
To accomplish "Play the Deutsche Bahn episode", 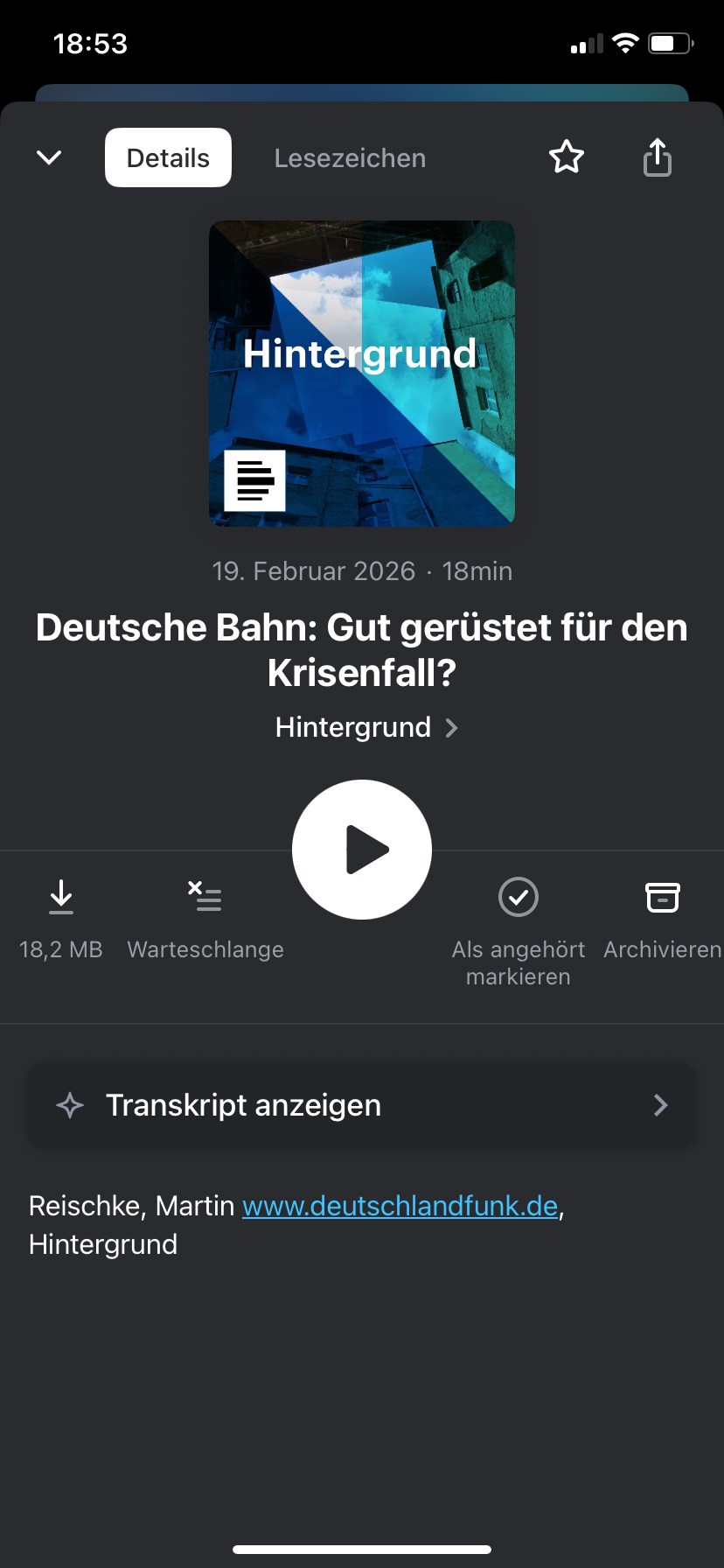I will click(362, 850).
